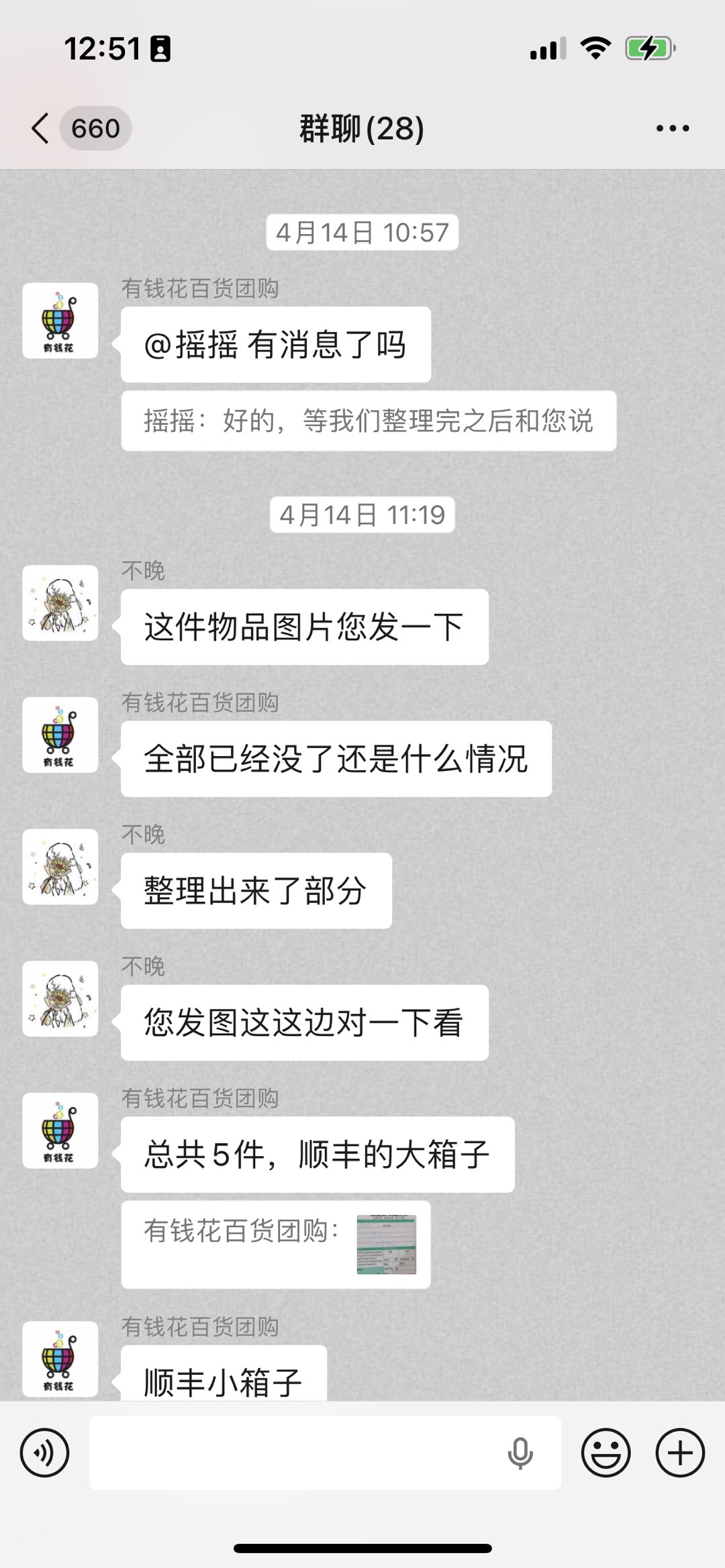The width and height of the screenshot is (725, 1568).
Task: View avatar of 有钱花百货团购 beside @摇摇 message
Action: tap(60, 321)
